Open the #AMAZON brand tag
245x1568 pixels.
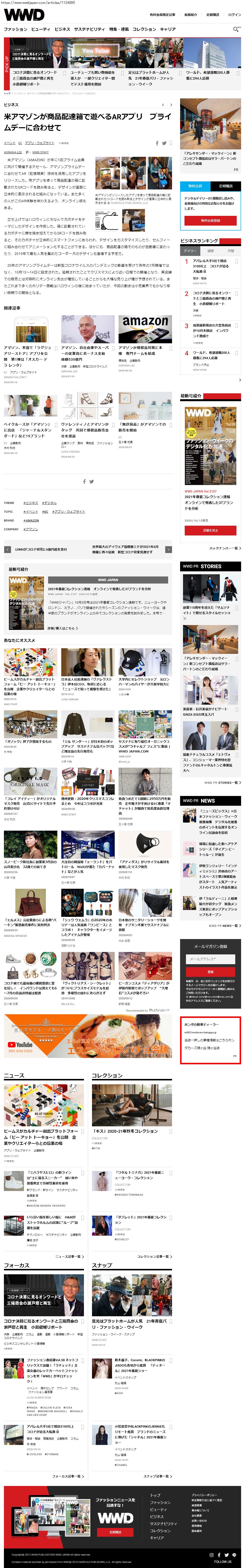point(31,521)
